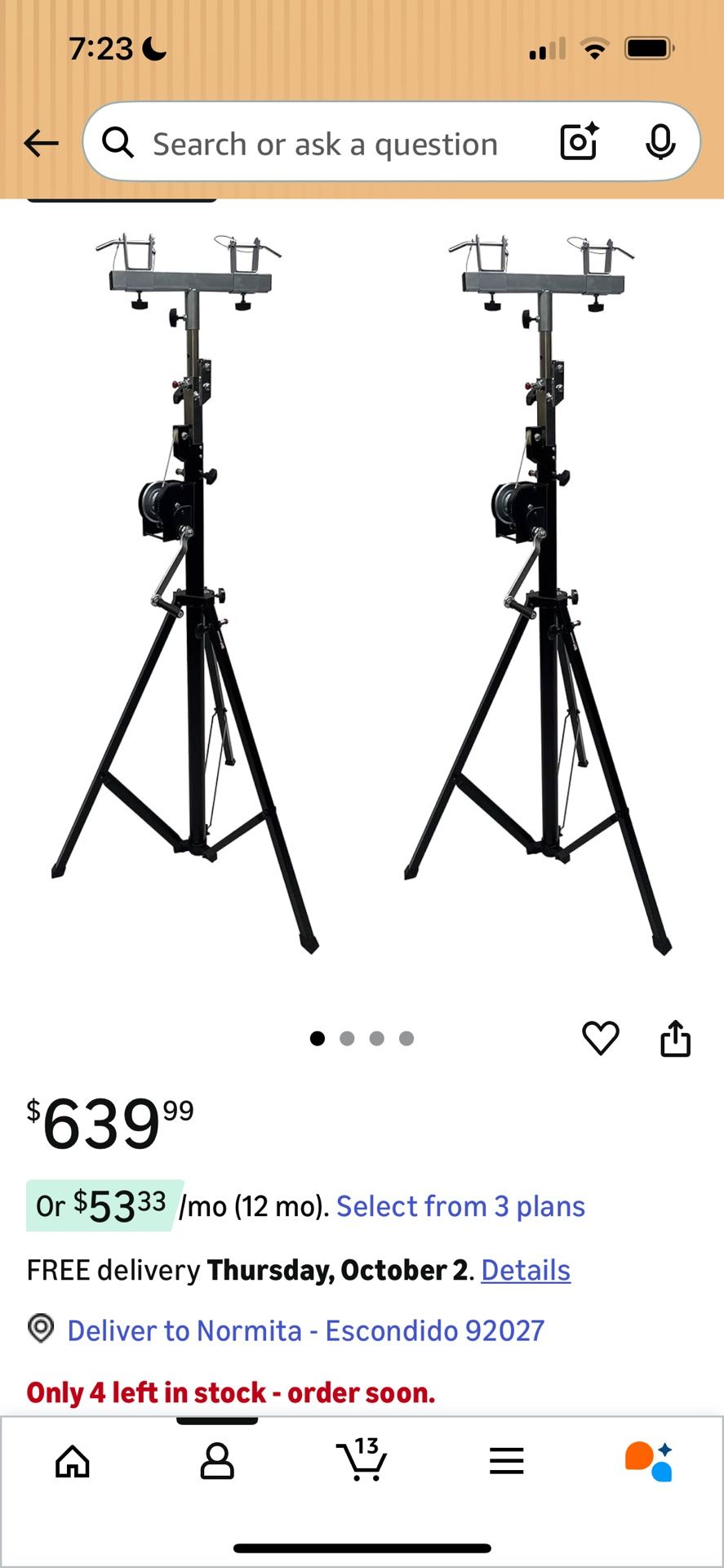Viewport: 724px width, 1568px height.
Task: Go back using the arrow icon
Action: (41, 144)
